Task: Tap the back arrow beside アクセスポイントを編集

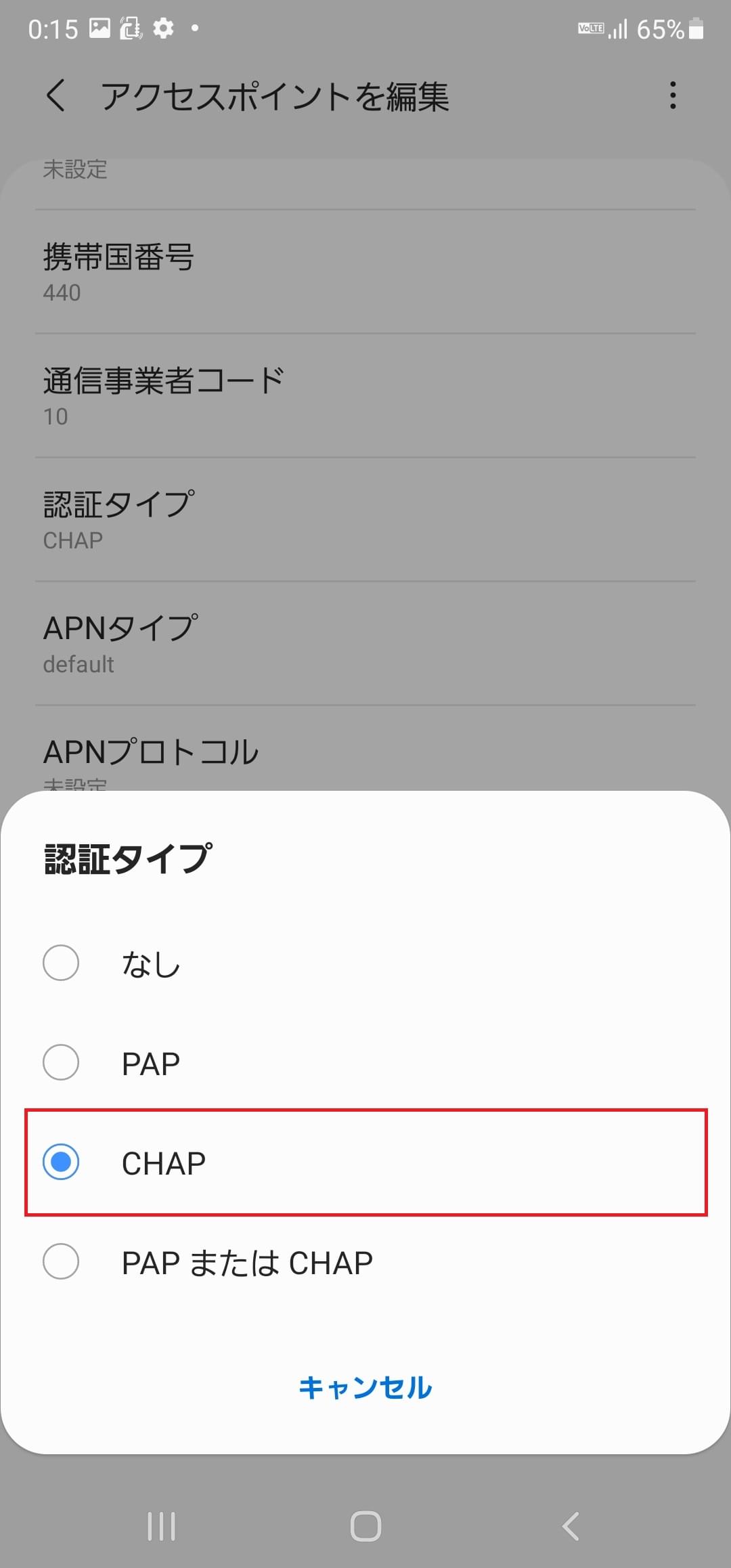Action: coord(57,95)
